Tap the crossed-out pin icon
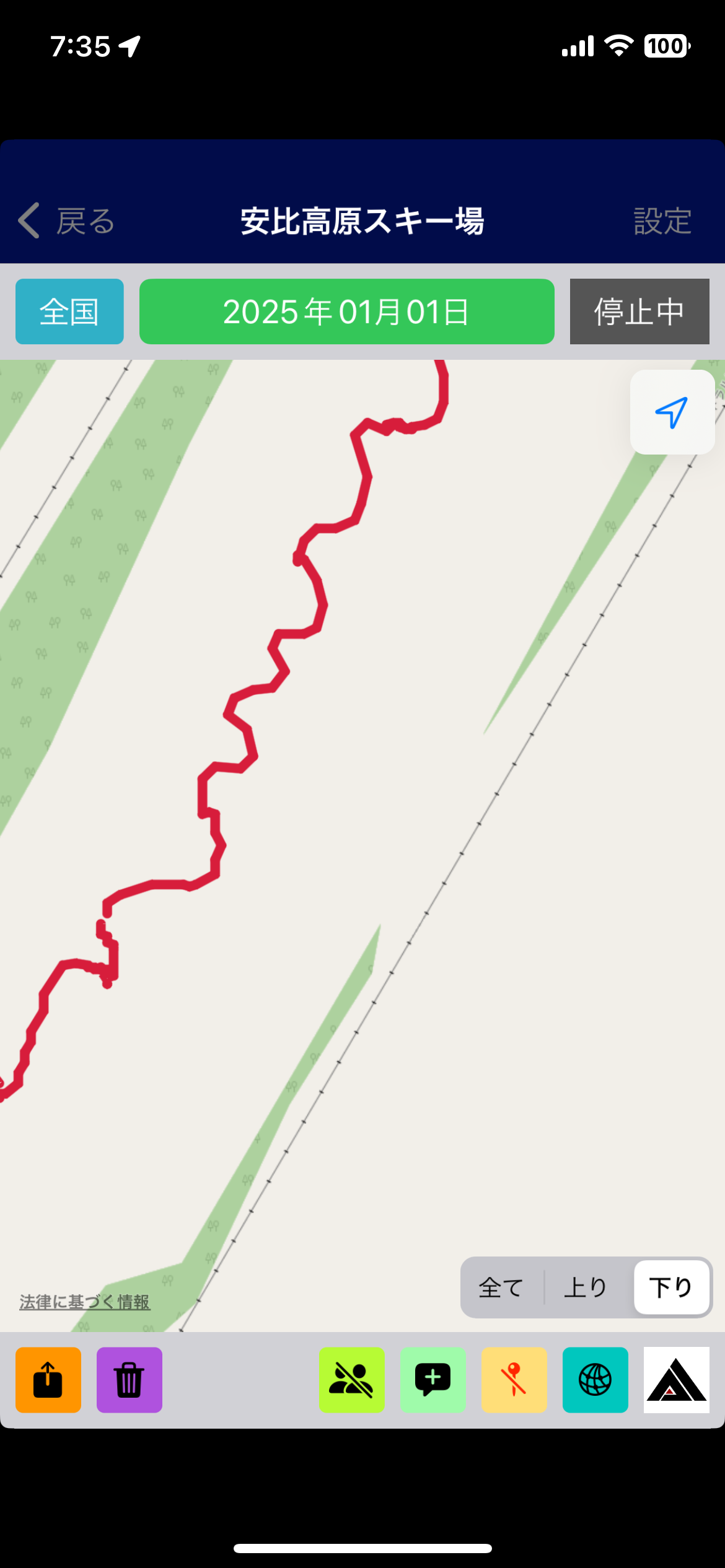This screenshot has width=725, height=1568. (x=514, y=1380)
